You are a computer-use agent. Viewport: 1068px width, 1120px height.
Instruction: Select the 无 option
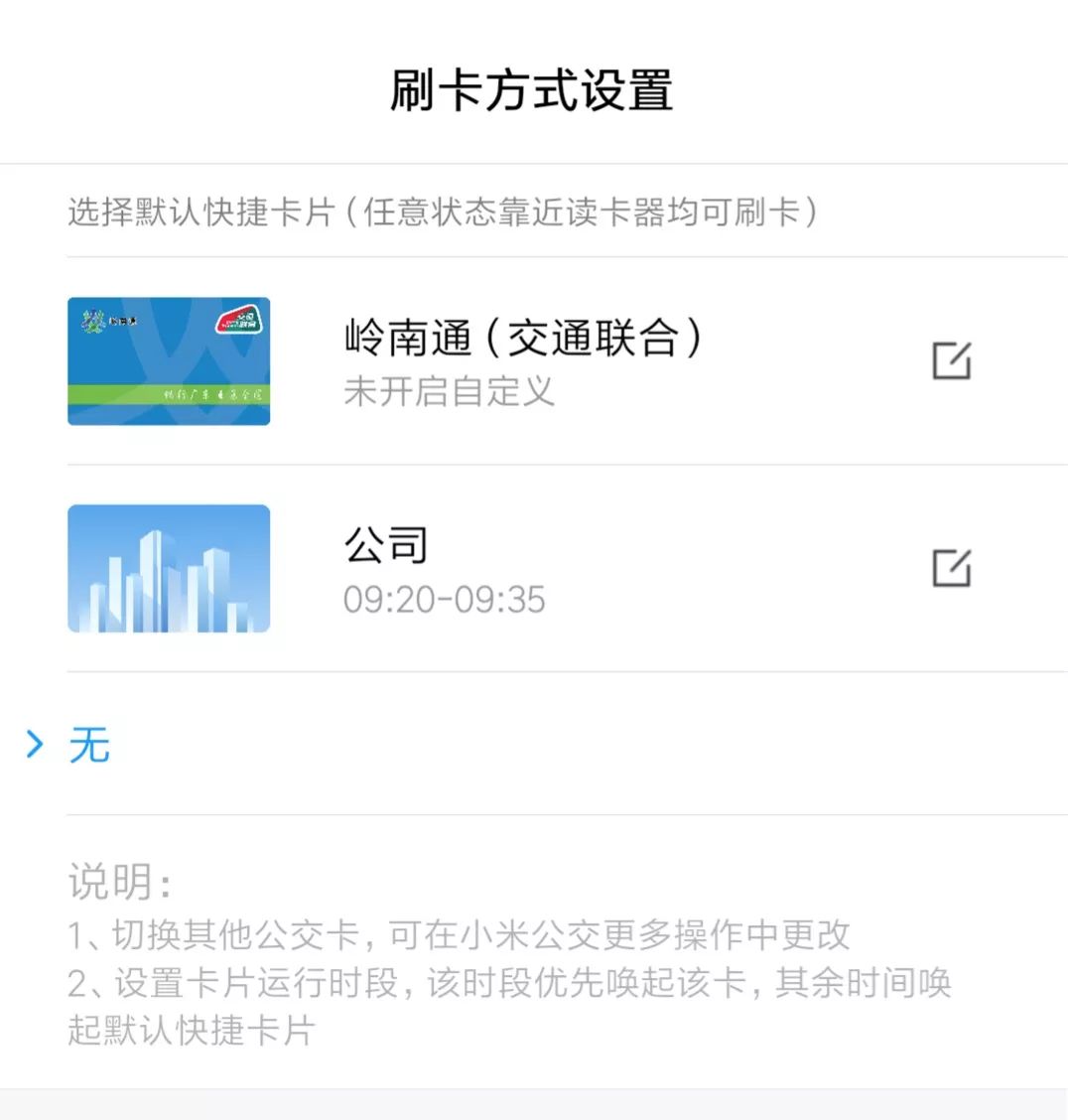(88, 745)
